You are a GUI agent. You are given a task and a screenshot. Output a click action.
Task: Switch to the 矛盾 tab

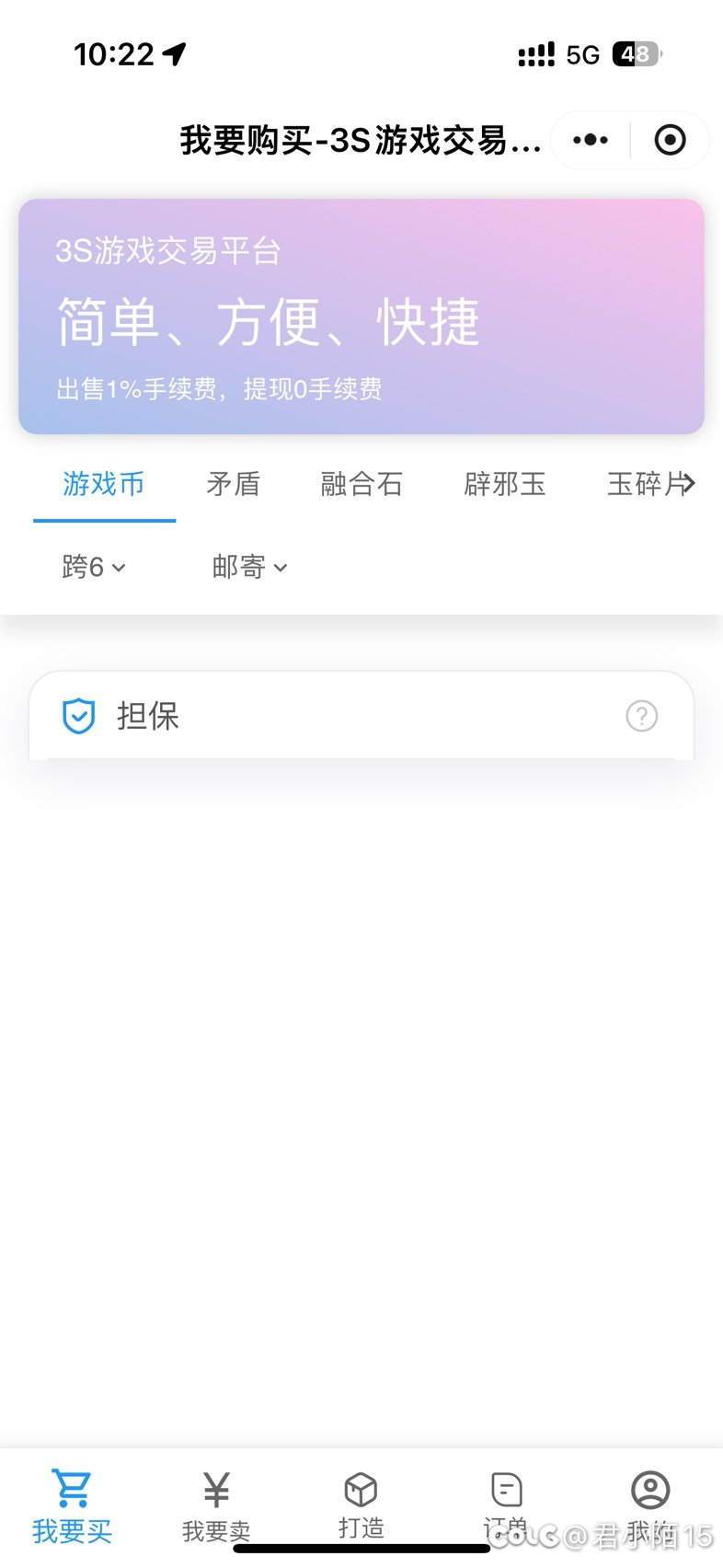tap(234, 484)
